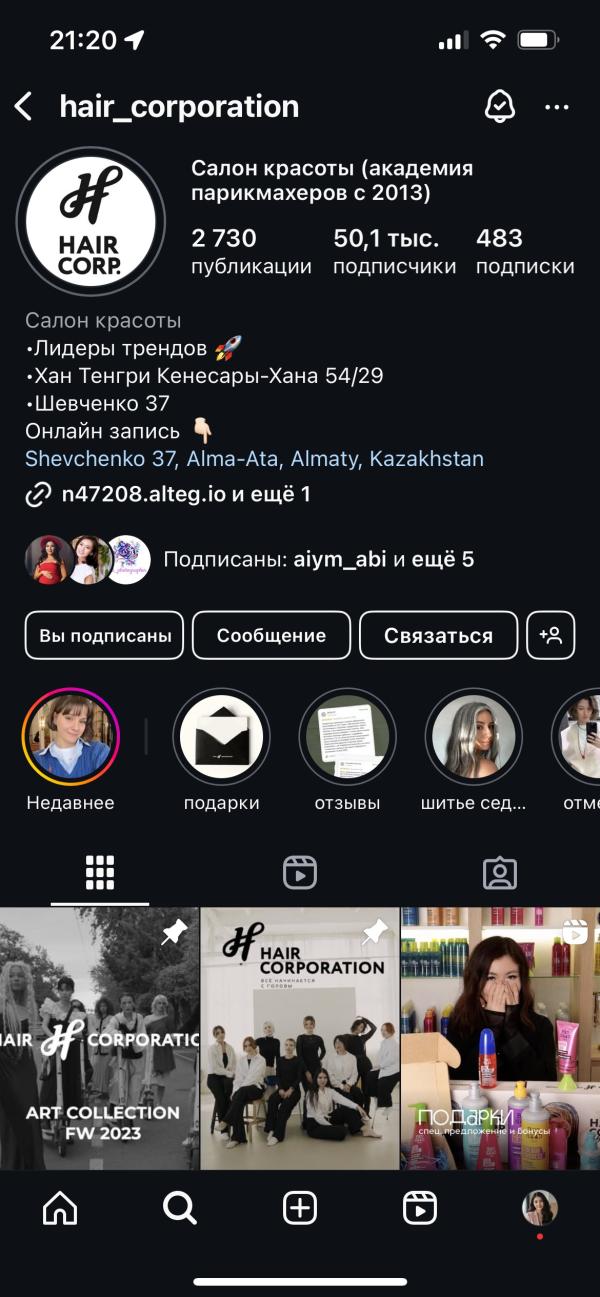Open the Shevchenko 37 address link

tap(254, 459)
